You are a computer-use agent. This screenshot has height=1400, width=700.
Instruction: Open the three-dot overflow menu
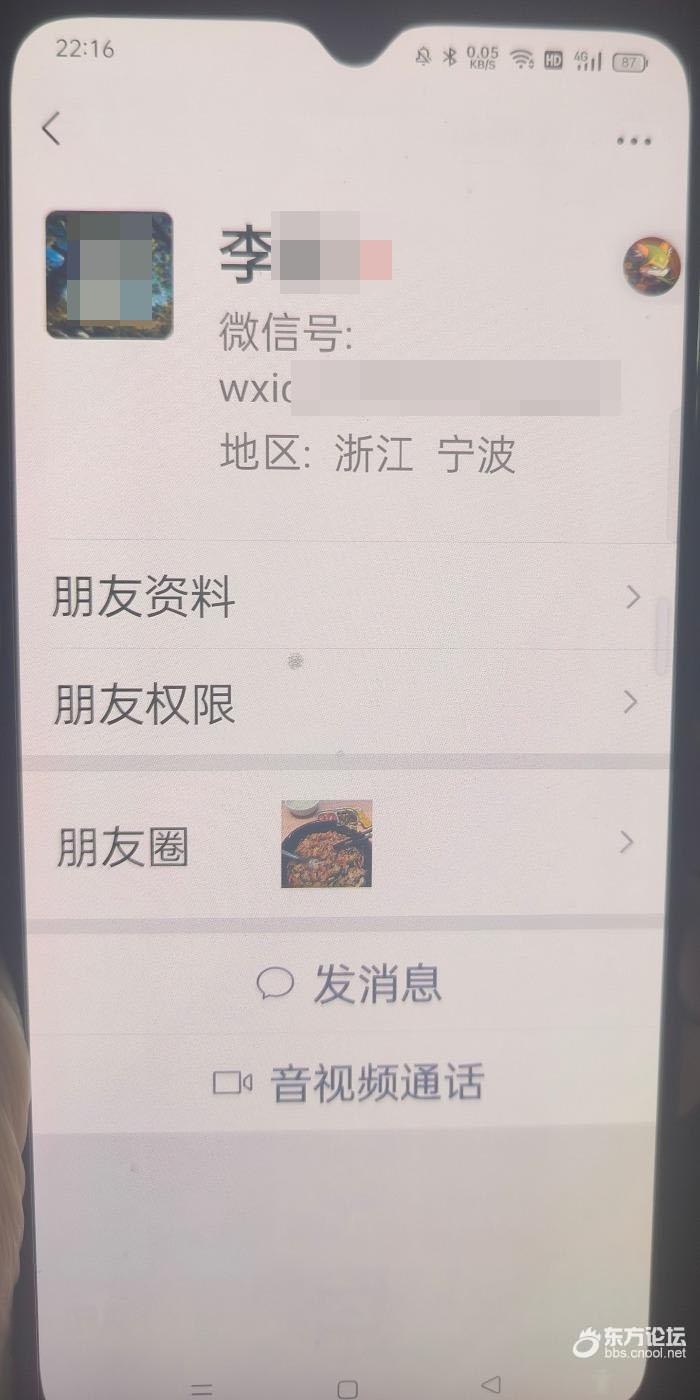pyautogui.click(x=635, y=141)
